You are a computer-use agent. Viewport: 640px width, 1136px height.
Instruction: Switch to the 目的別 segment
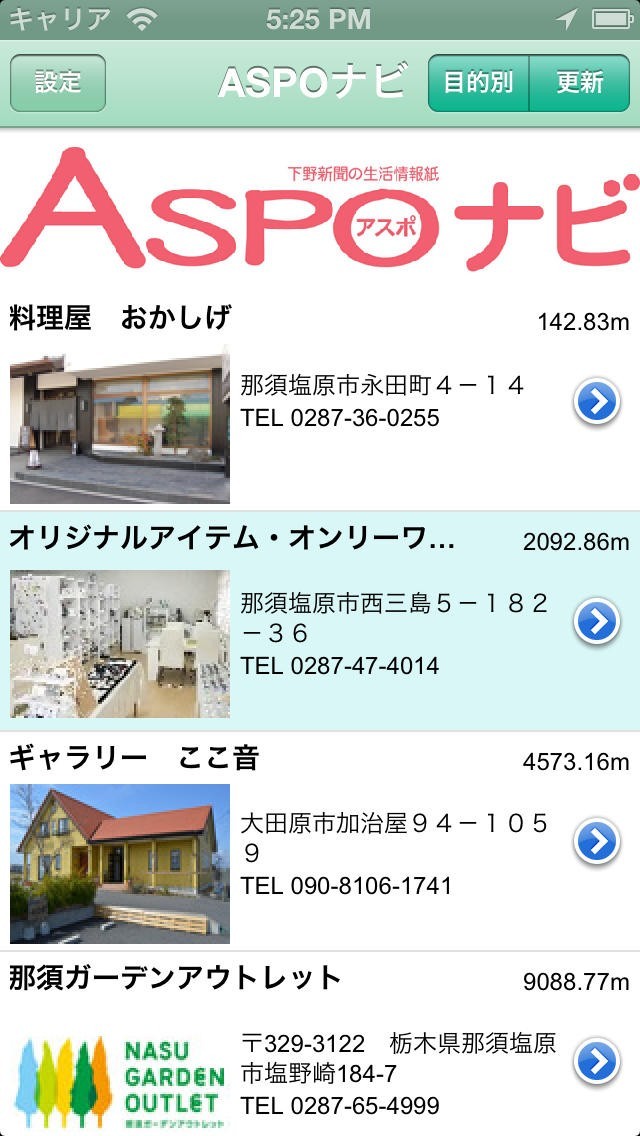[x=478, y=82]
